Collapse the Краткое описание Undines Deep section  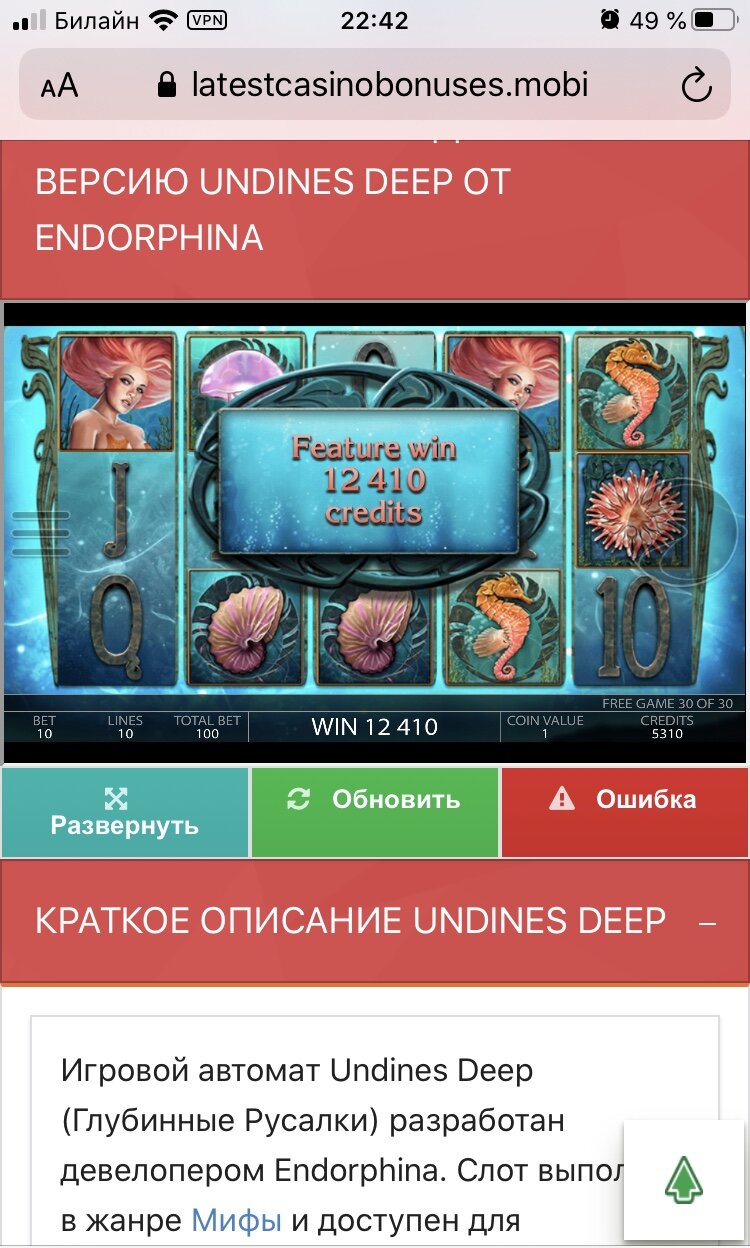click(707, 923)
